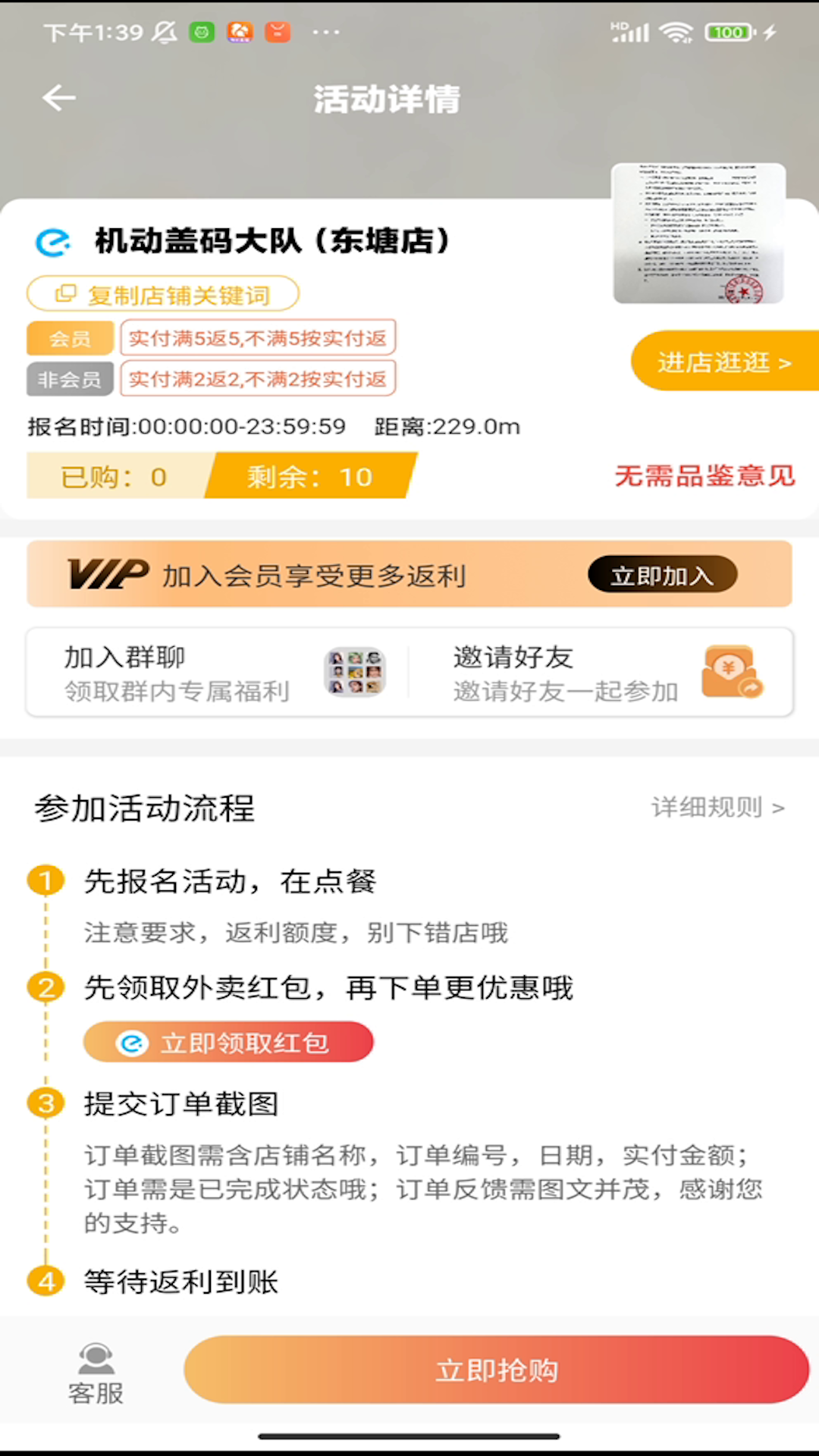The height and width of the screenshot is (1456, 819).
Task: Select the blue 'e' store logo next to shop name
Action: click(52, 243)
